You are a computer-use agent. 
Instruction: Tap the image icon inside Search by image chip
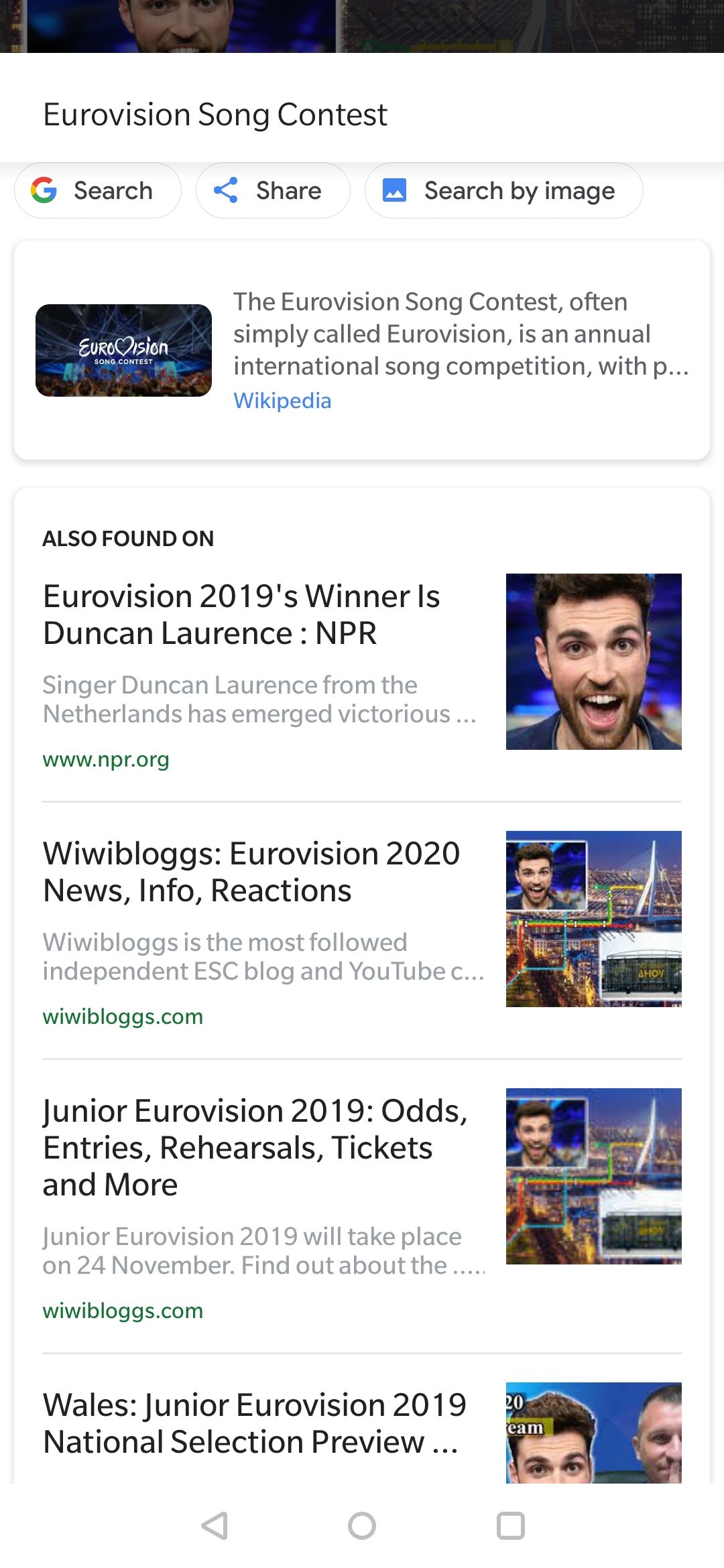(396, 190)
